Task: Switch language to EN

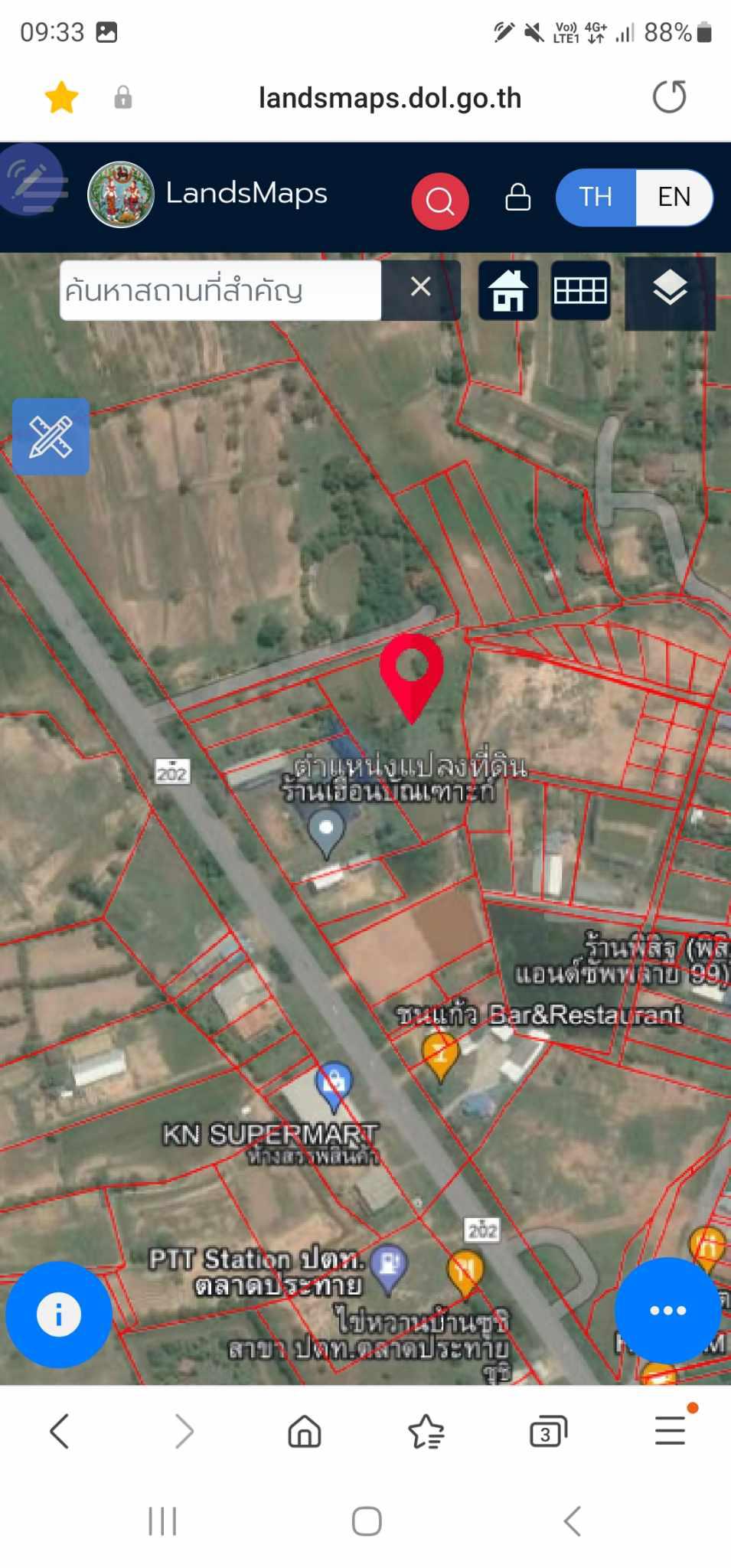Action: click(x=674, y=197)
